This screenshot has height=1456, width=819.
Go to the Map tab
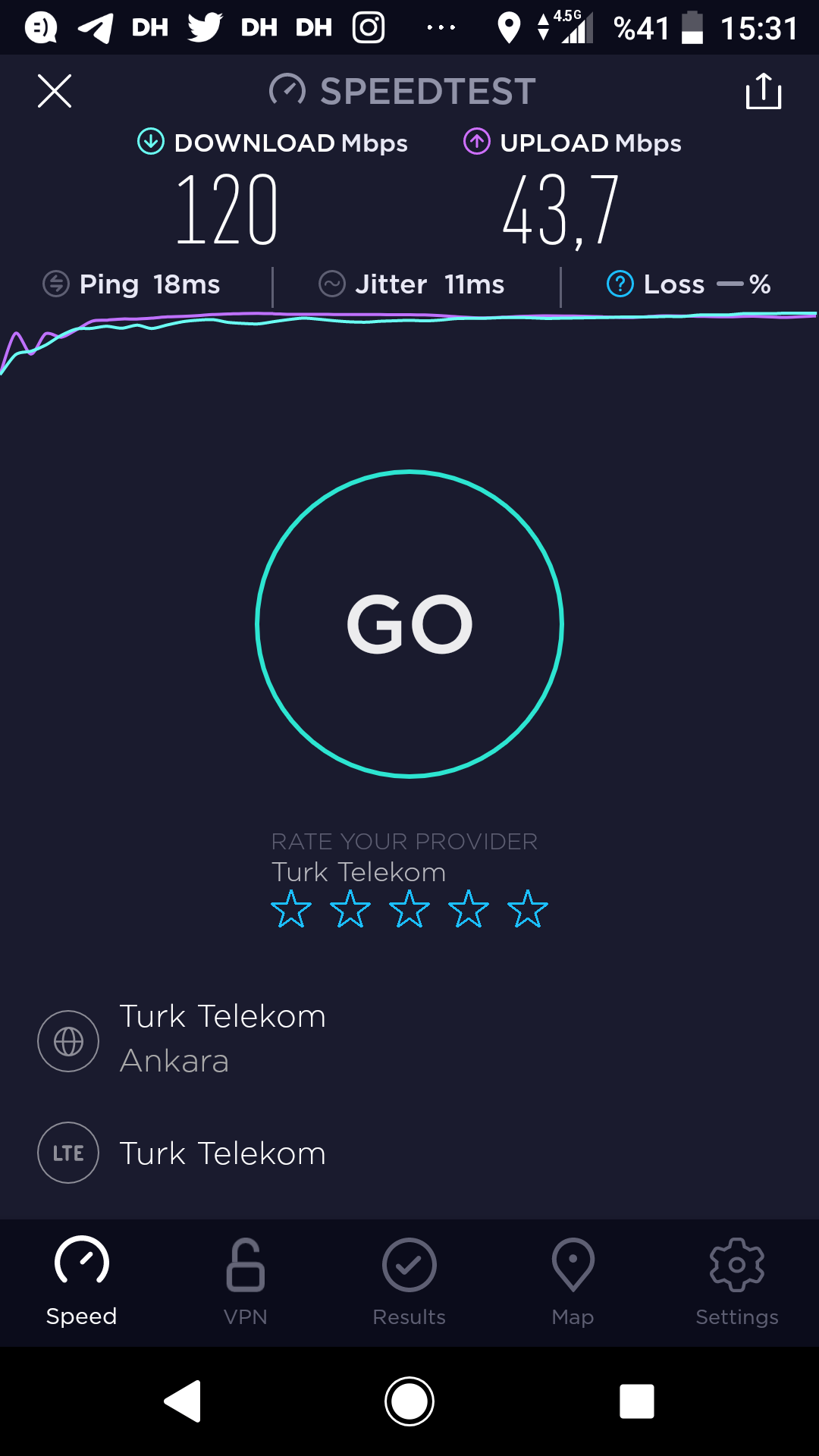point(573,1282)
